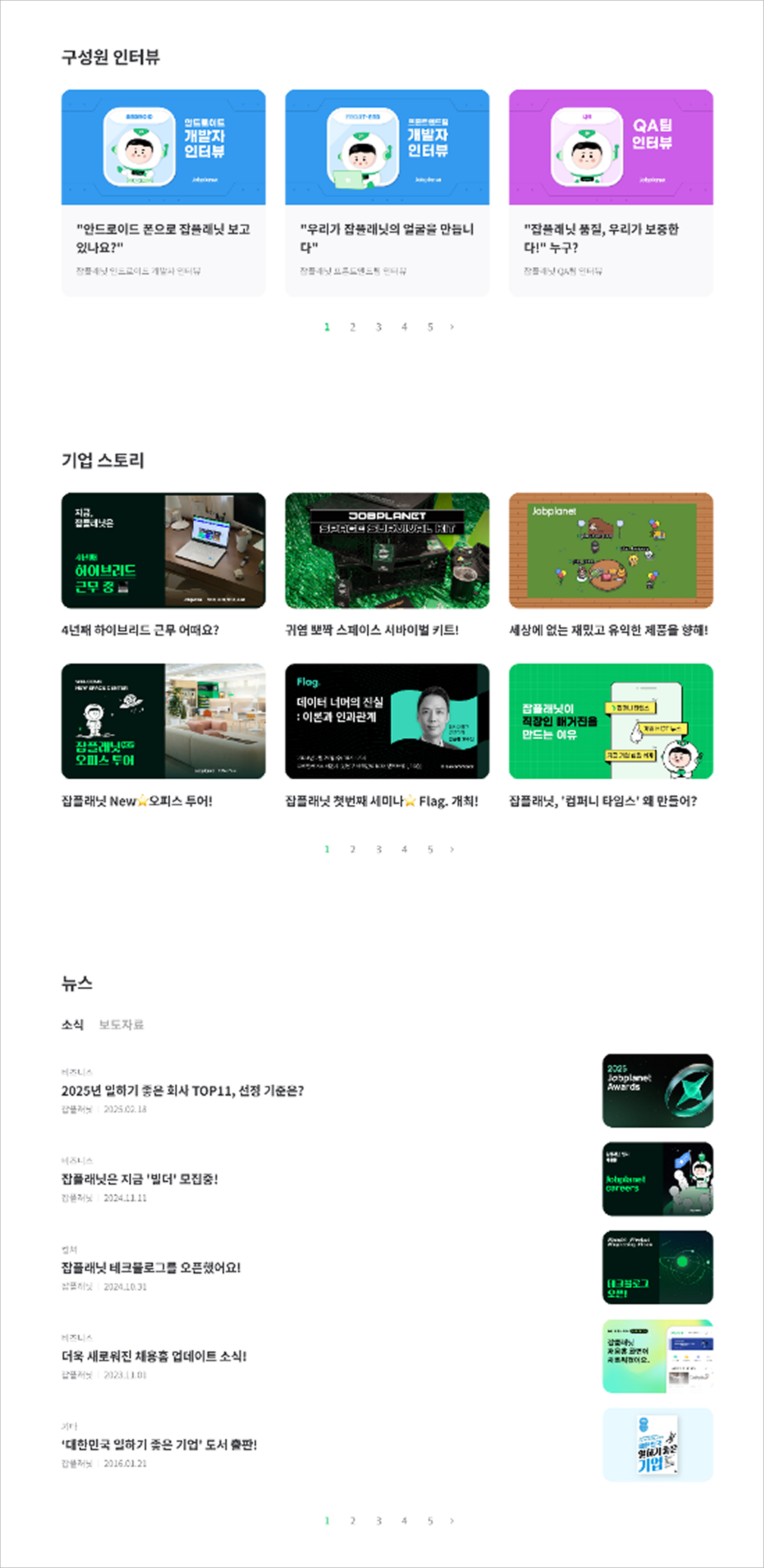This screenshot has width=764, height=1568.
Task: Open the Flag. 세미나 개최 story
Action: click(x=386, y=721)
